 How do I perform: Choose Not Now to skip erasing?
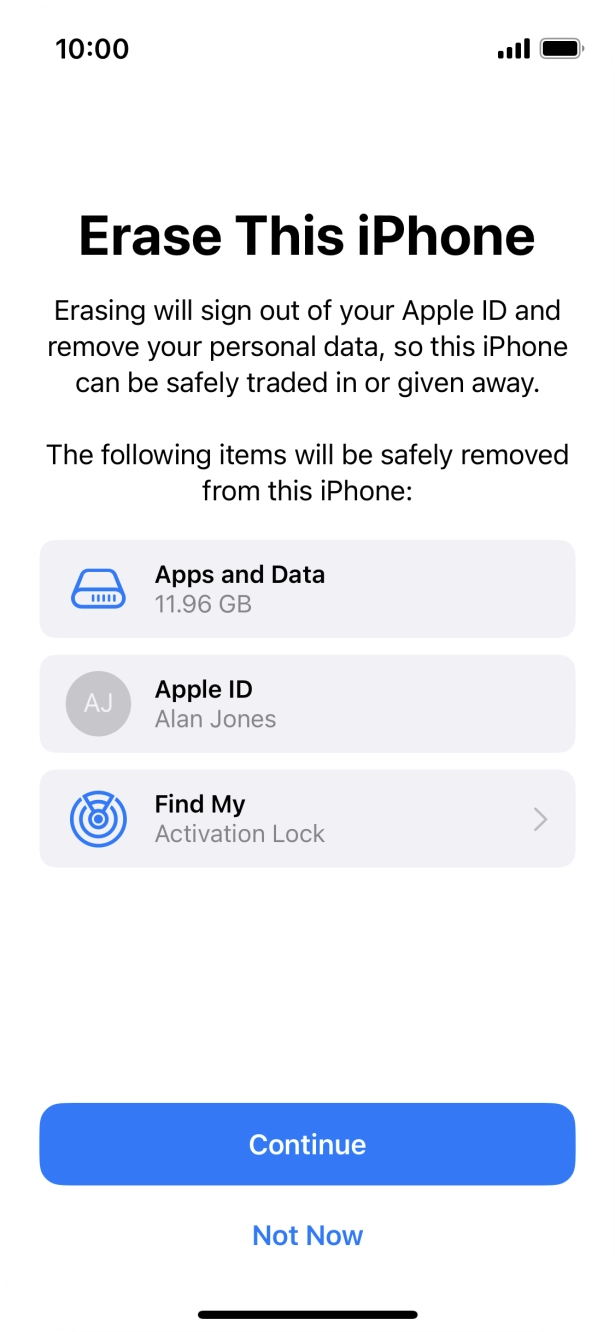[307, 1235]
